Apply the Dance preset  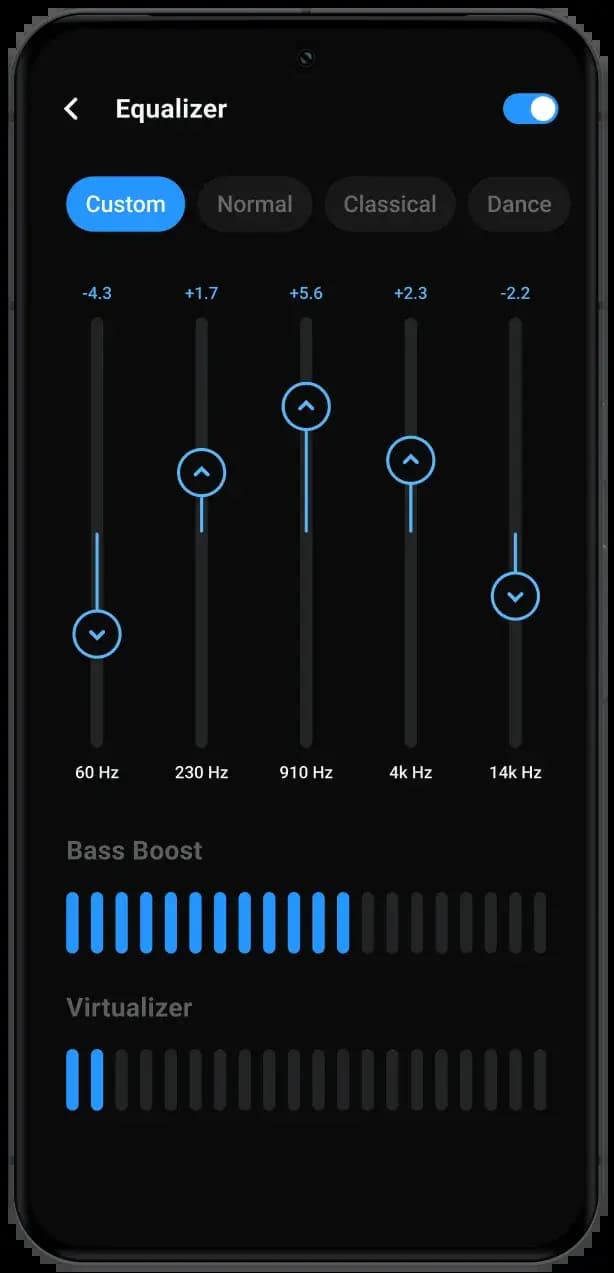point(518,204)
